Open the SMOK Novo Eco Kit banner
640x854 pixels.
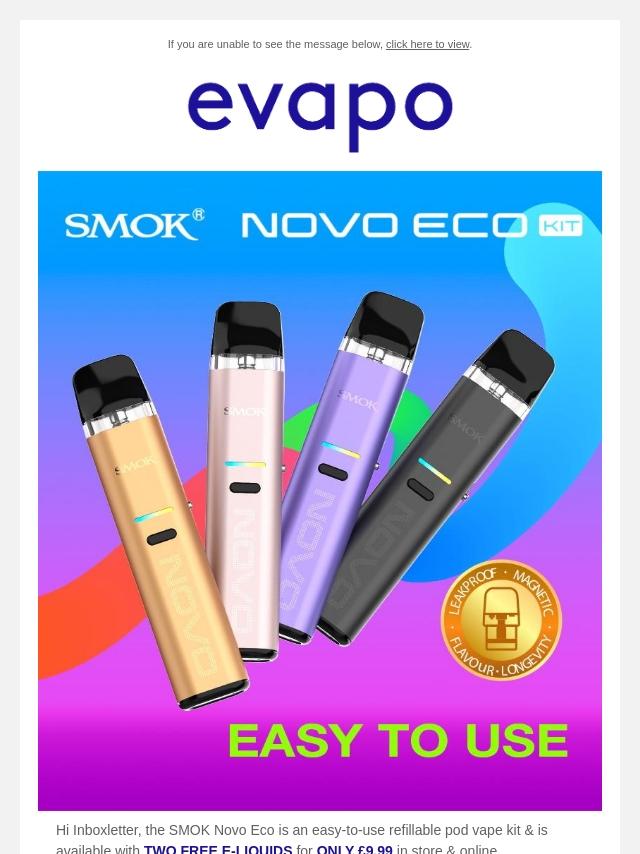click(x=320, y=490)
